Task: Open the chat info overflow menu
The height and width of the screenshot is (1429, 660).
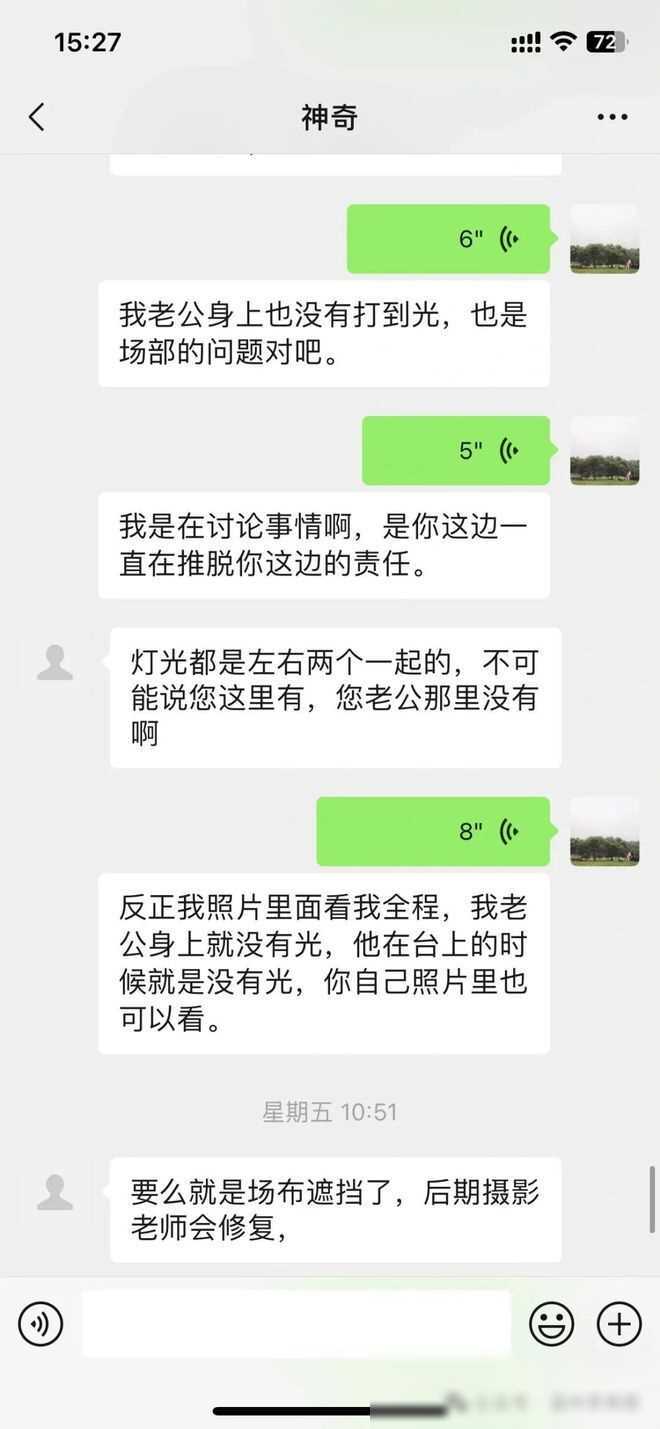Action: click(x=612, y=117)
